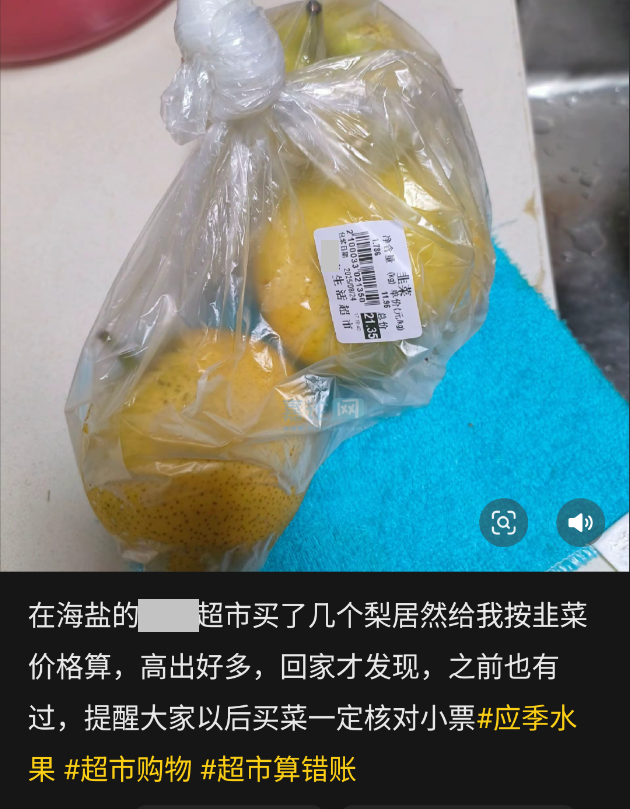The width and height of the screenshot is (630, 809).
Task: Mute the video sound
Action: (x=580, y=522)
